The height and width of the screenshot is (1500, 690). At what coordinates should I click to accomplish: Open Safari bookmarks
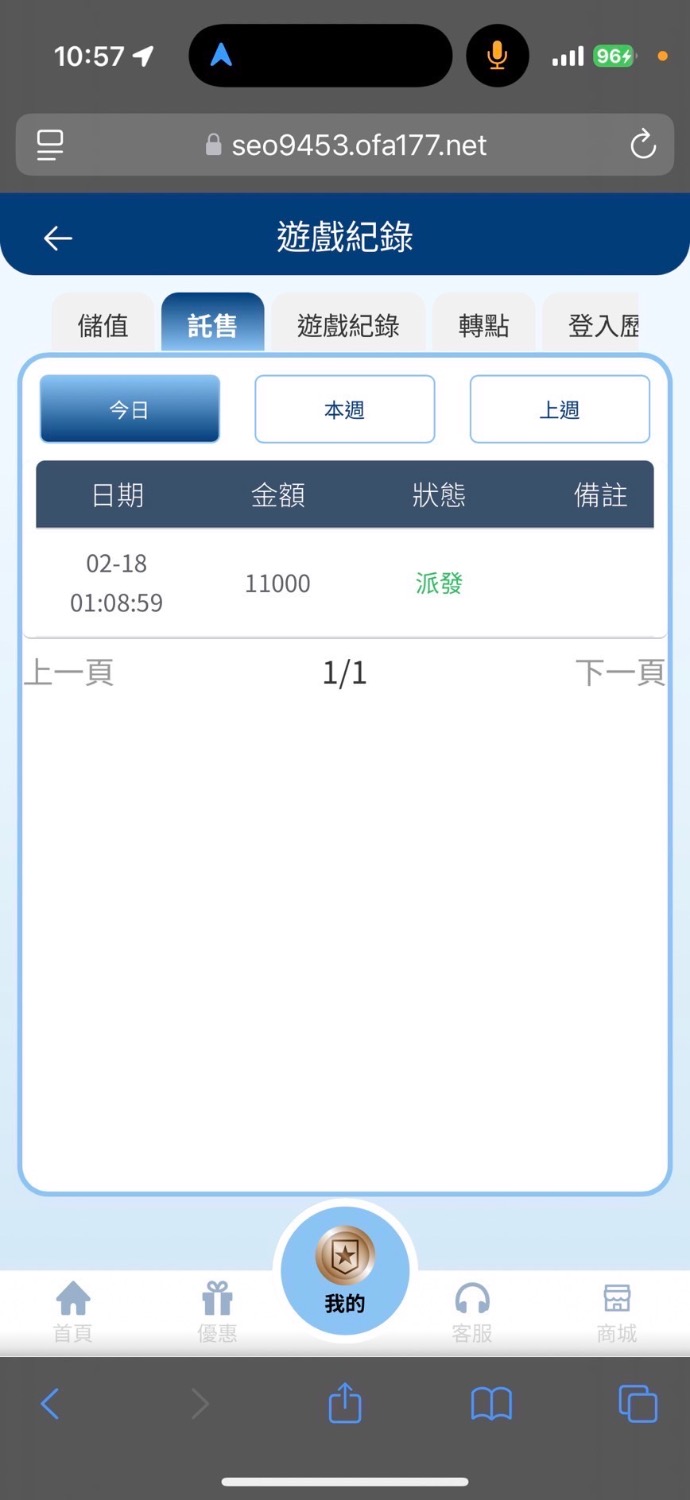[491, 1404]
